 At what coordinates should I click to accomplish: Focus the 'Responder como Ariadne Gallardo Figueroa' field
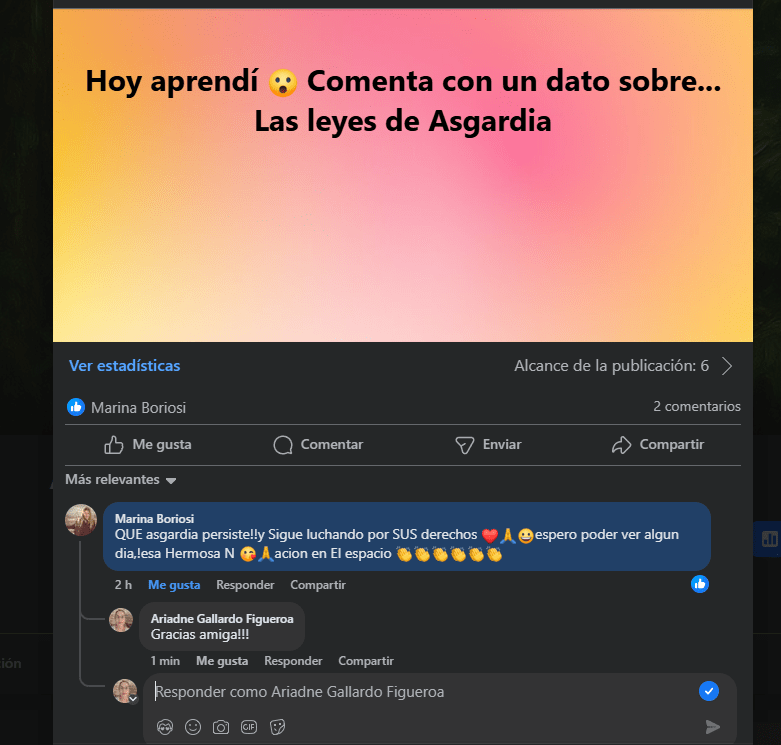[x=420, y=692]
